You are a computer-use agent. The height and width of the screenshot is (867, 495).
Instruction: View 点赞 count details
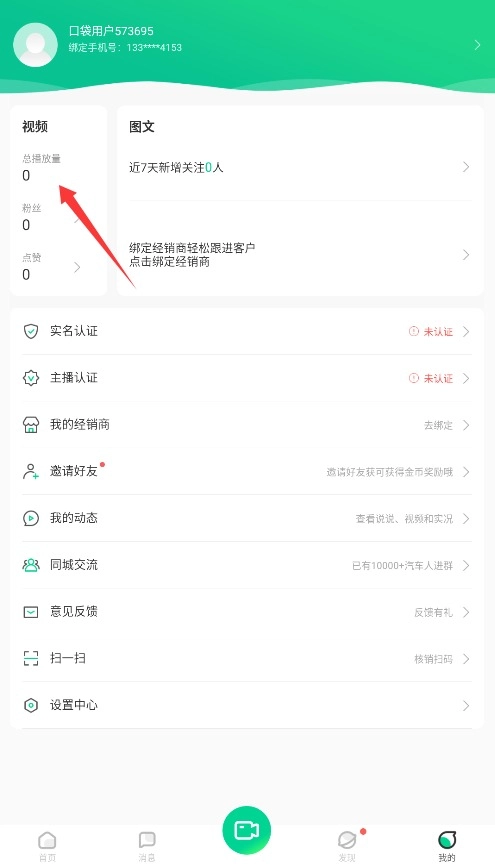51,267
